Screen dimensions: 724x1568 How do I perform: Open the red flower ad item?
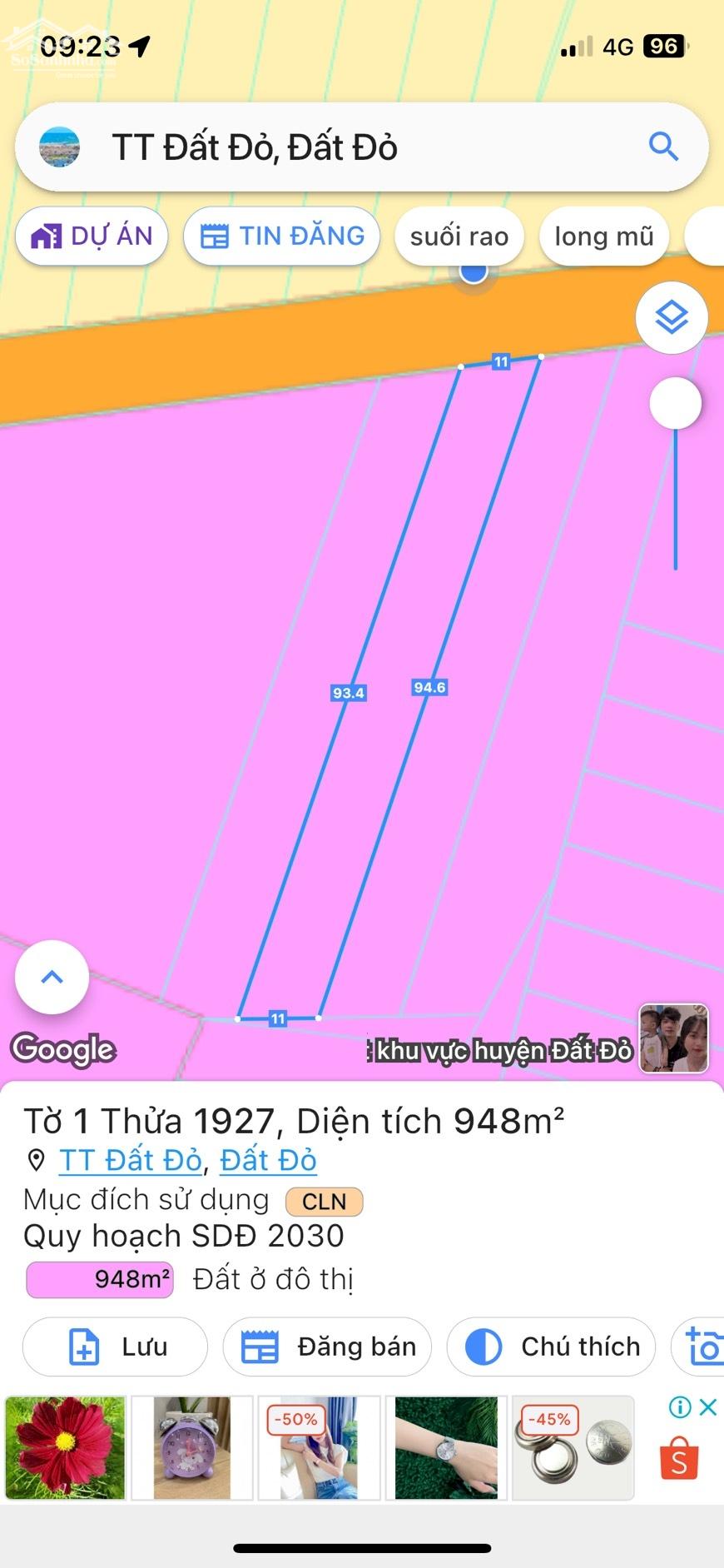tap(66, 1449)
